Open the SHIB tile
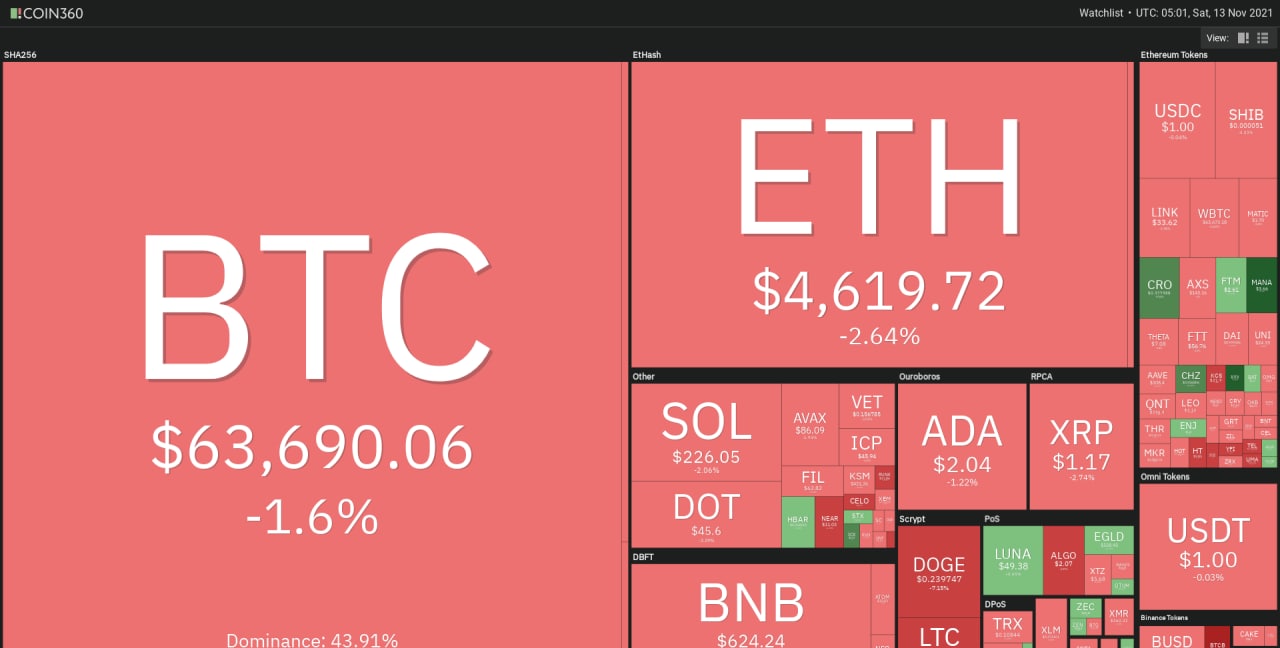 coord(1245,120)
